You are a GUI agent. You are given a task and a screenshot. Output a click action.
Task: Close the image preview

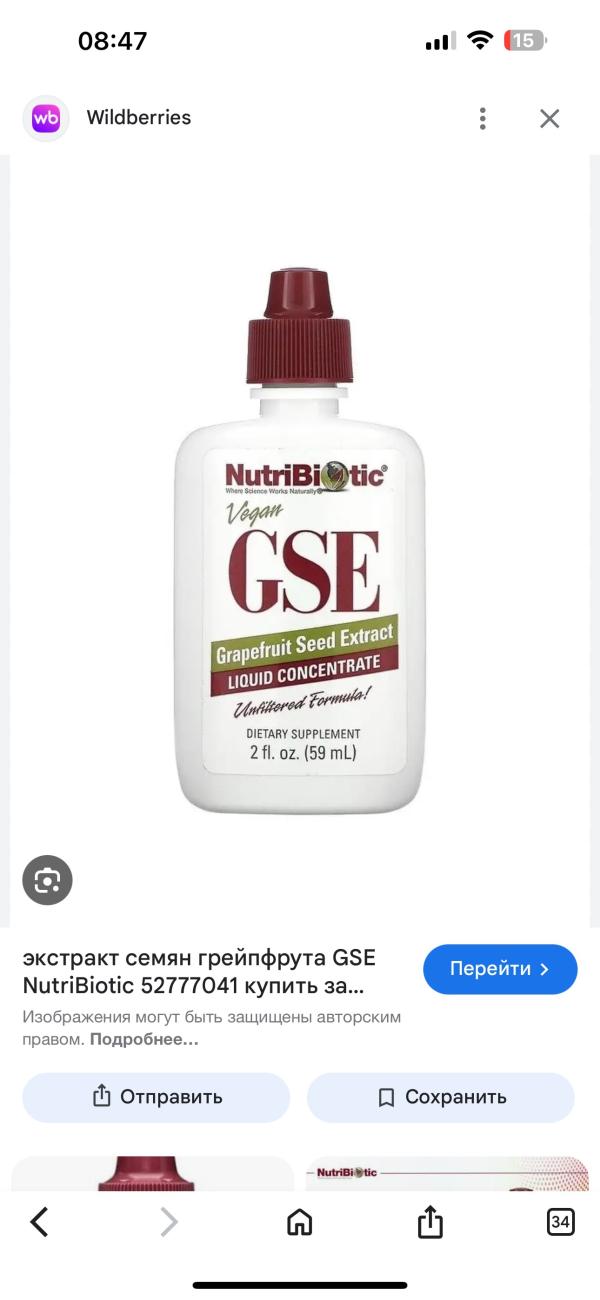coord(549,119)
